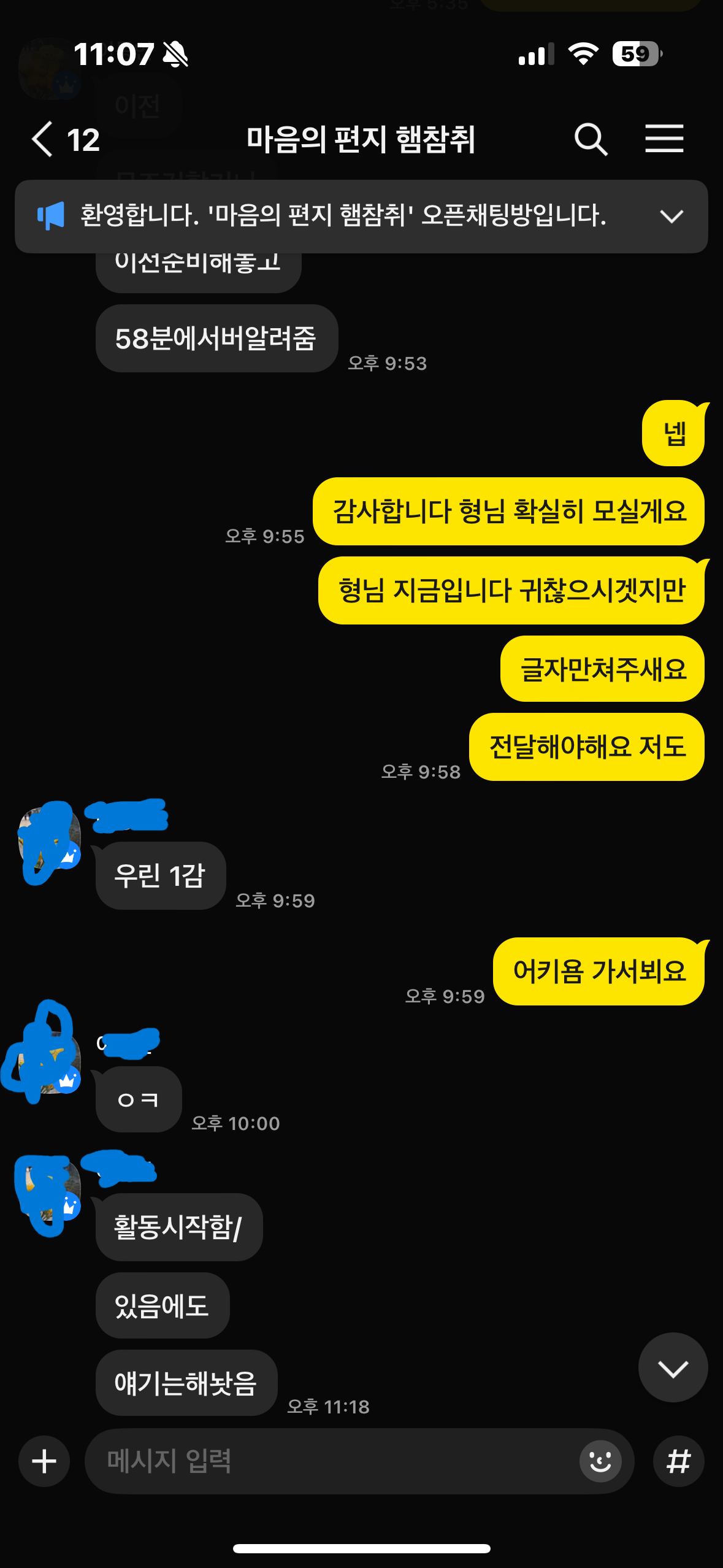Open the emoticon picker
The width and height of the screenshot is (723, 1568).
(x=600, y=1461)
